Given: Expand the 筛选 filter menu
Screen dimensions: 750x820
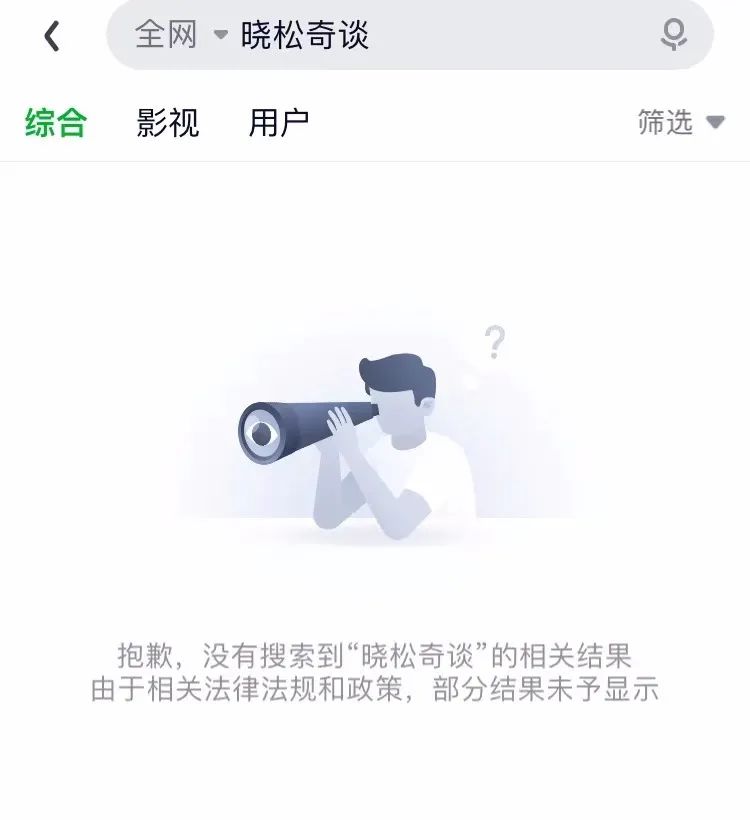Looking at the screenshot, I should point(680,123).
